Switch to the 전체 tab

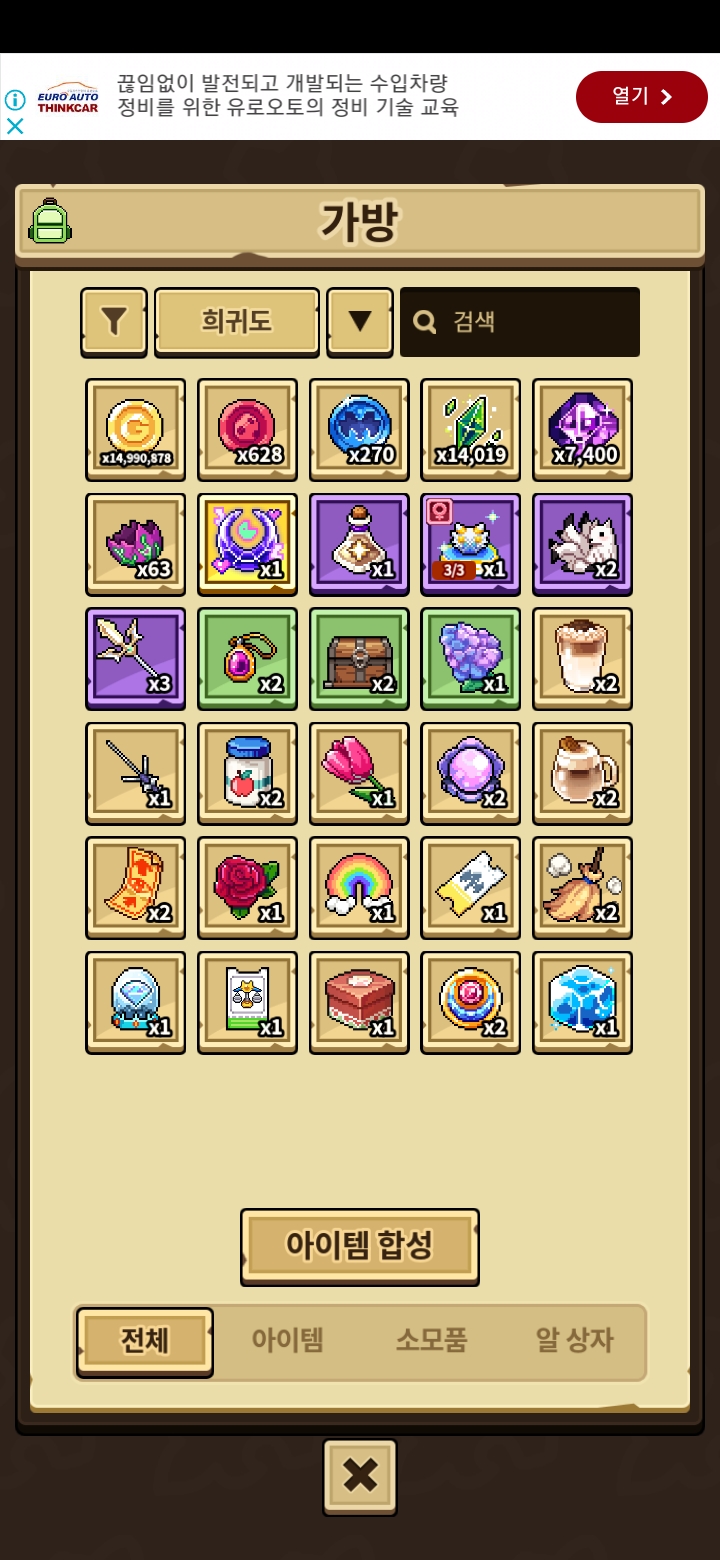tap(145, 1341)
